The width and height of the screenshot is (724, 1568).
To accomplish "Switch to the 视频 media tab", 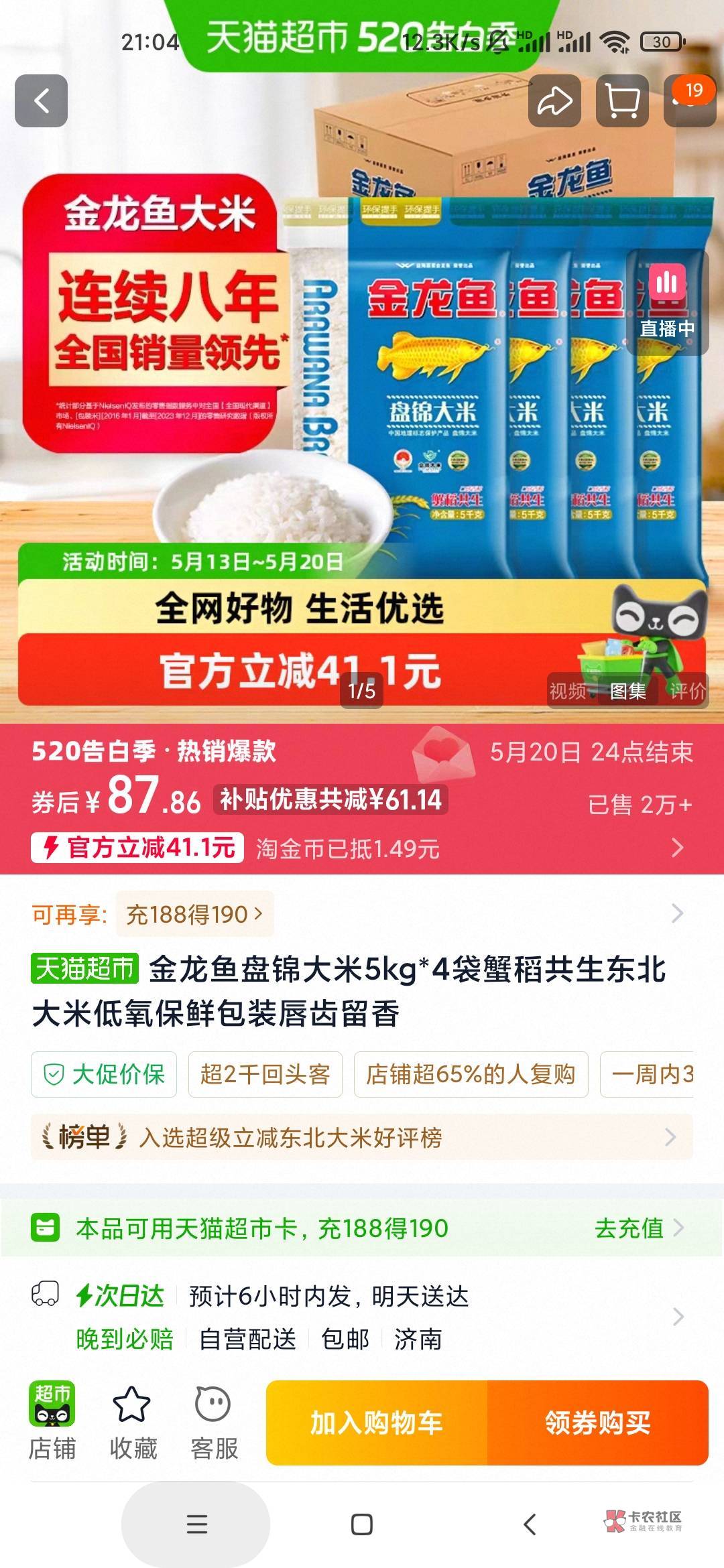I will click(x=568, y=690).
